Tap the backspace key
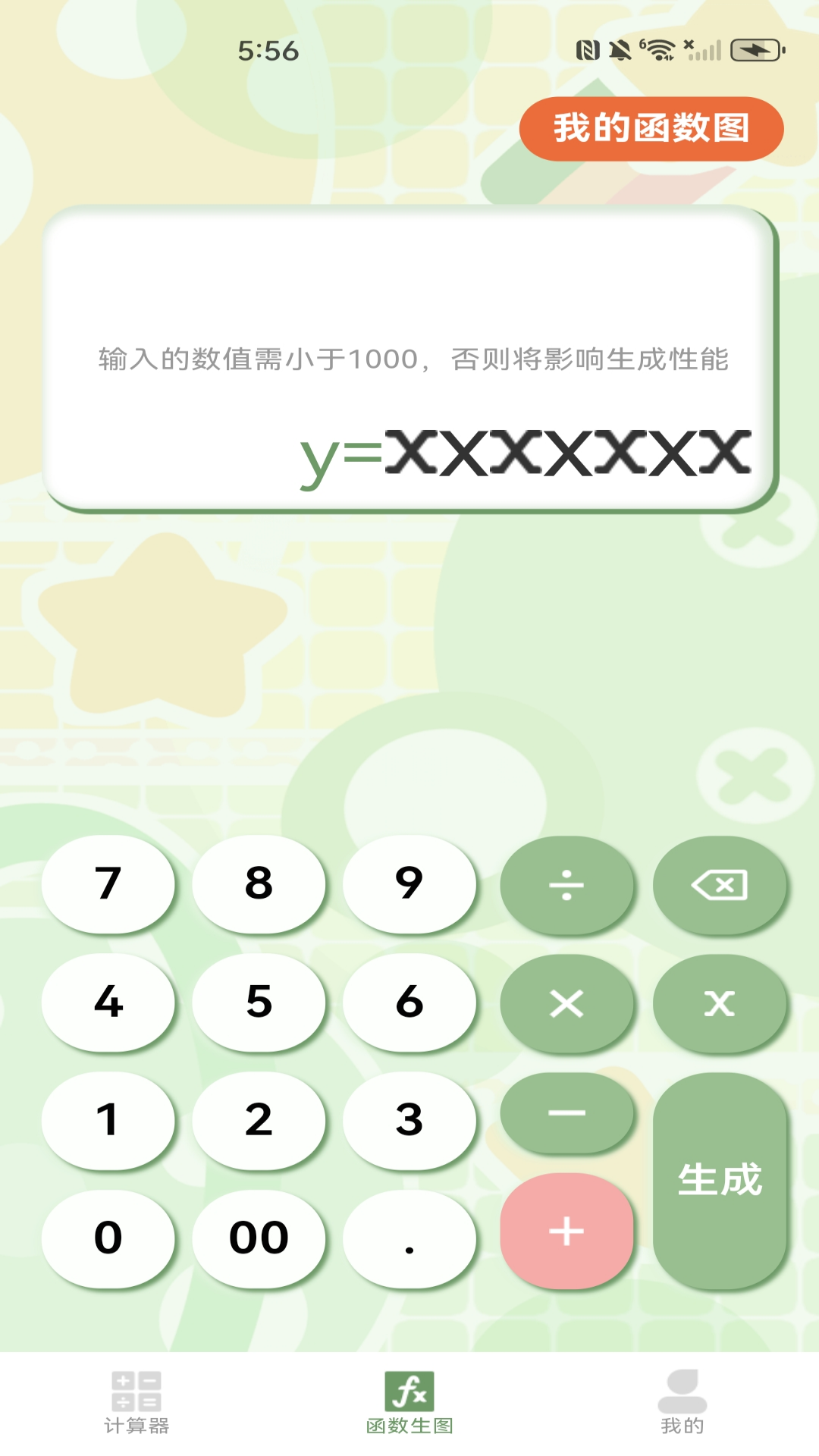819x1456 pixels. [719, 884]
